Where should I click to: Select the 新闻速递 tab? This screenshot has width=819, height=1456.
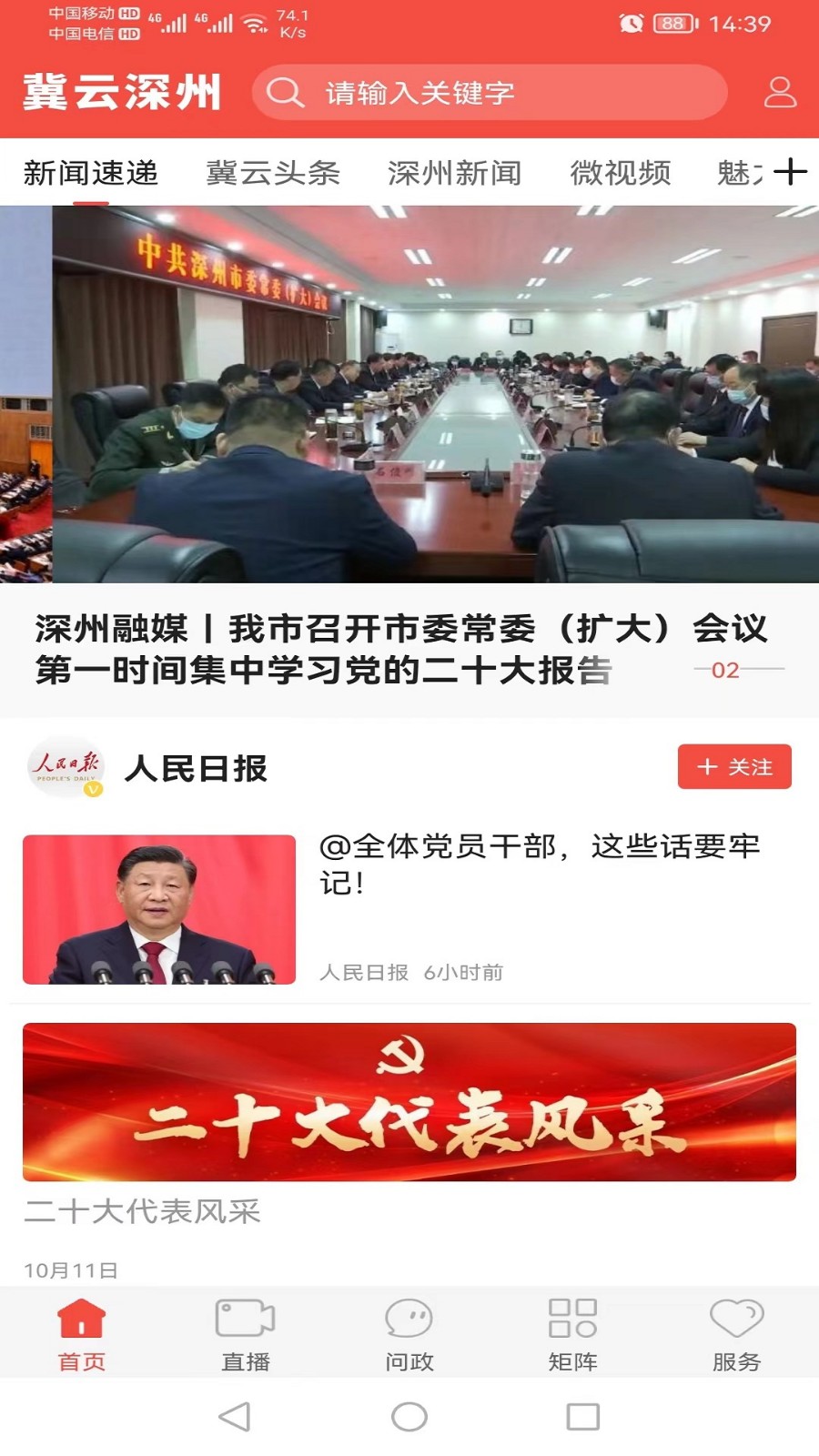point(91,172)
